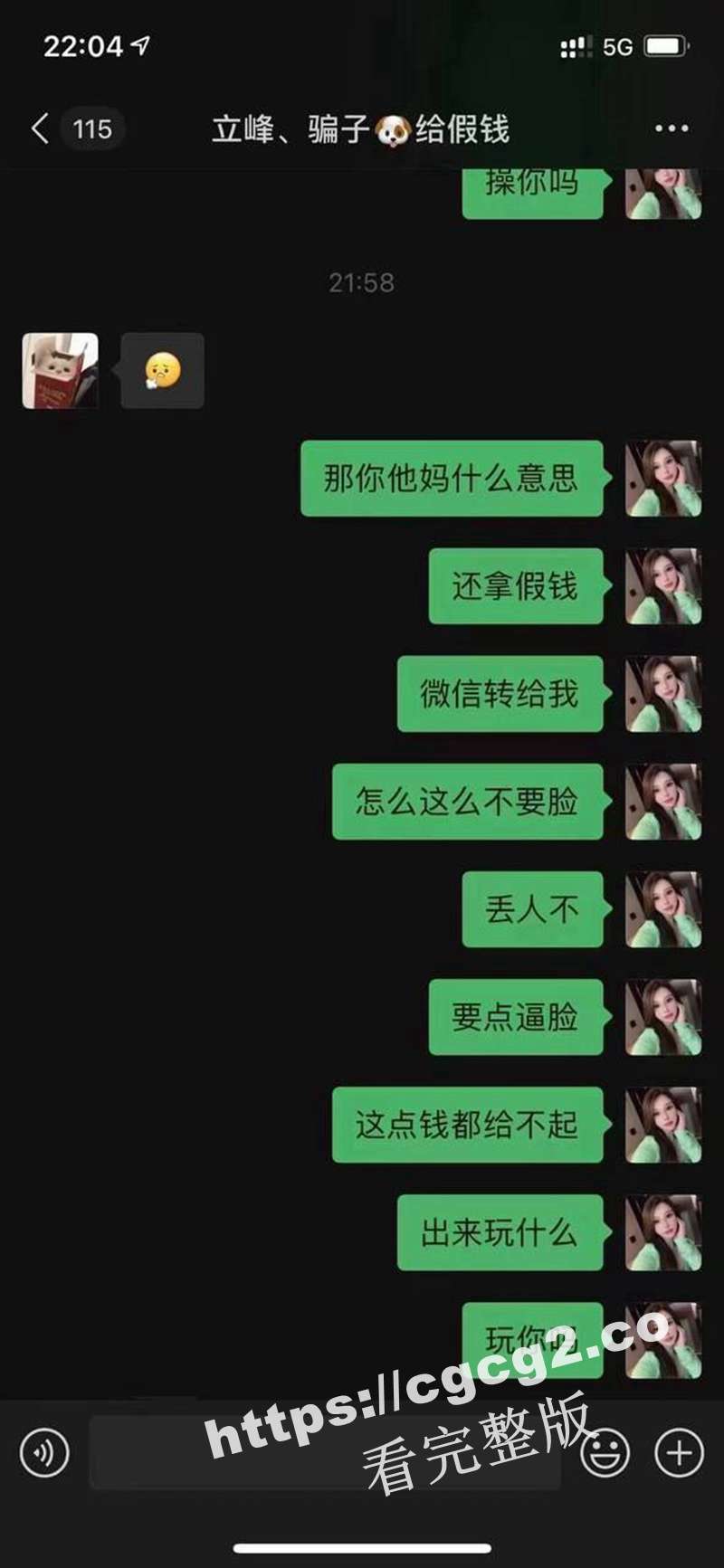Open the emoji sticker panel
The height and width of the screenshot is (1568, 724).
click(605, 1454)
